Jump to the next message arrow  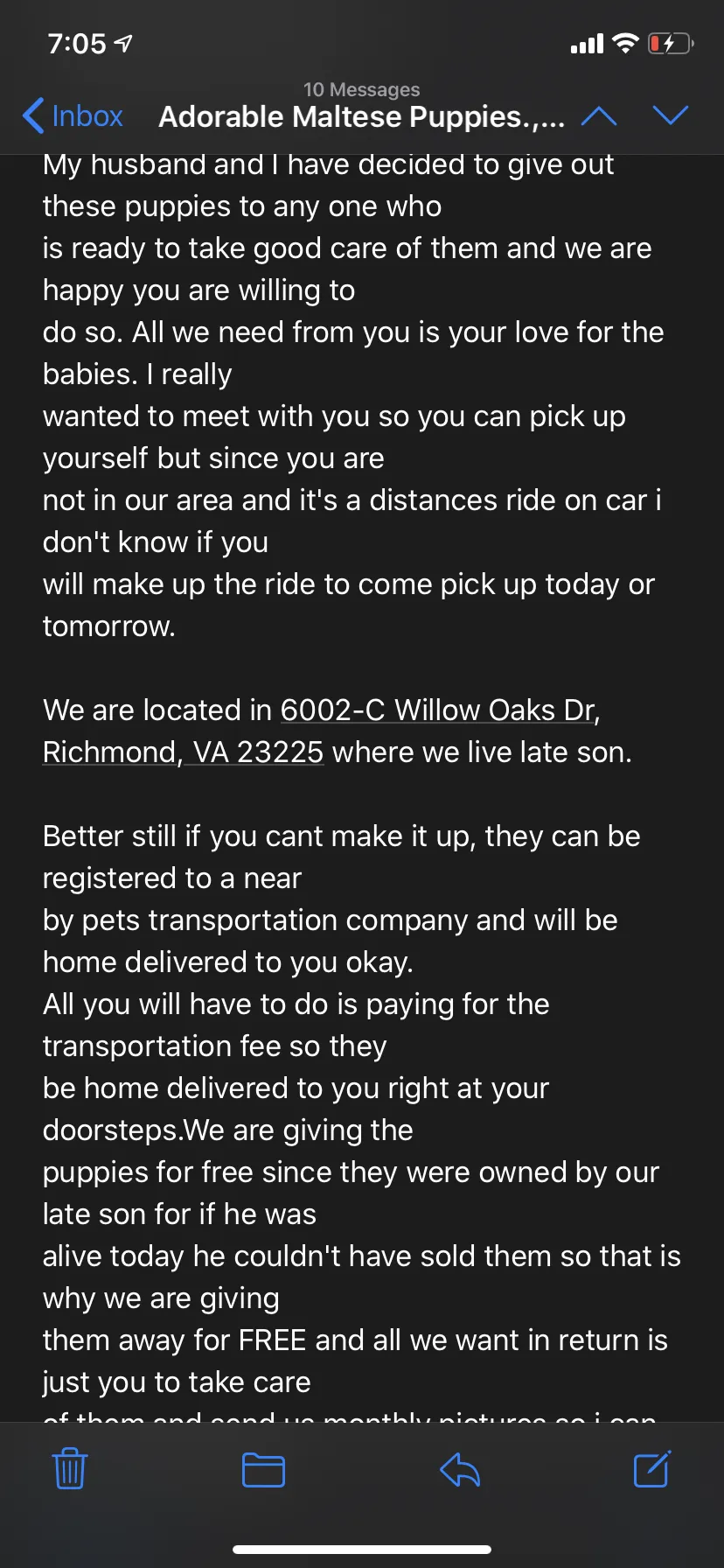click(671, 115)
